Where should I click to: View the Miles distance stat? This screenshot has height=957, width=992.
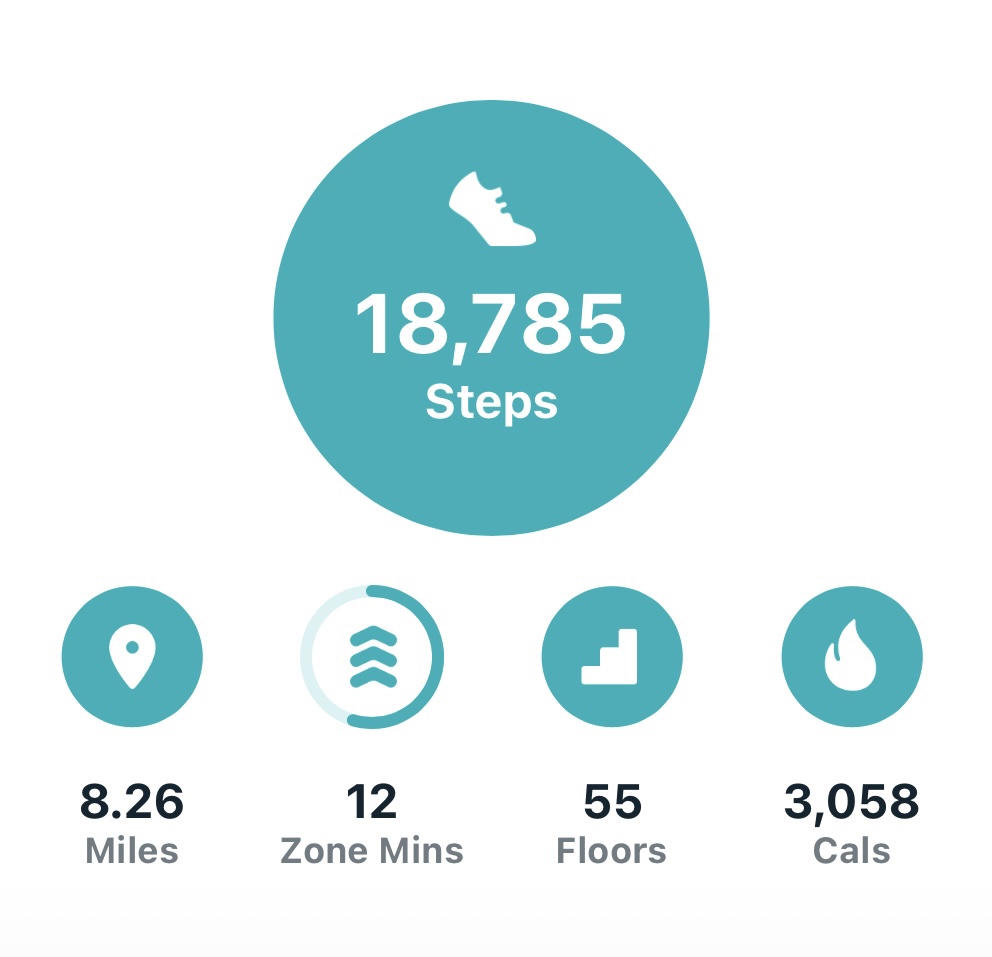[x=132, y=657]
